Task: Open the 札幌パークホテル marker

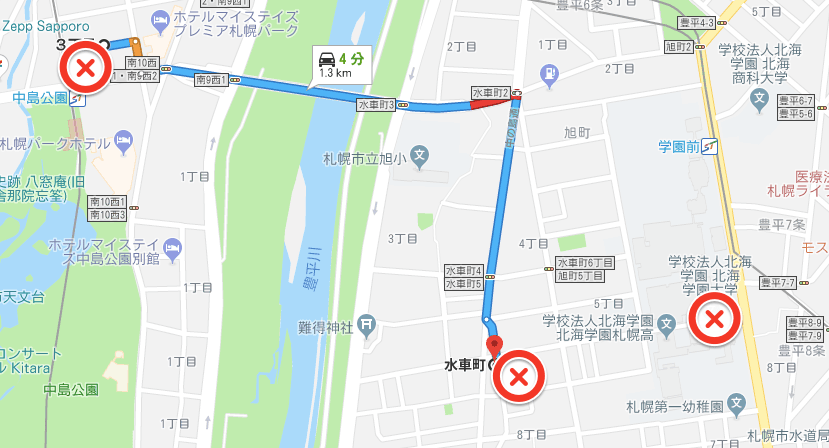Action: click(124, 137)
